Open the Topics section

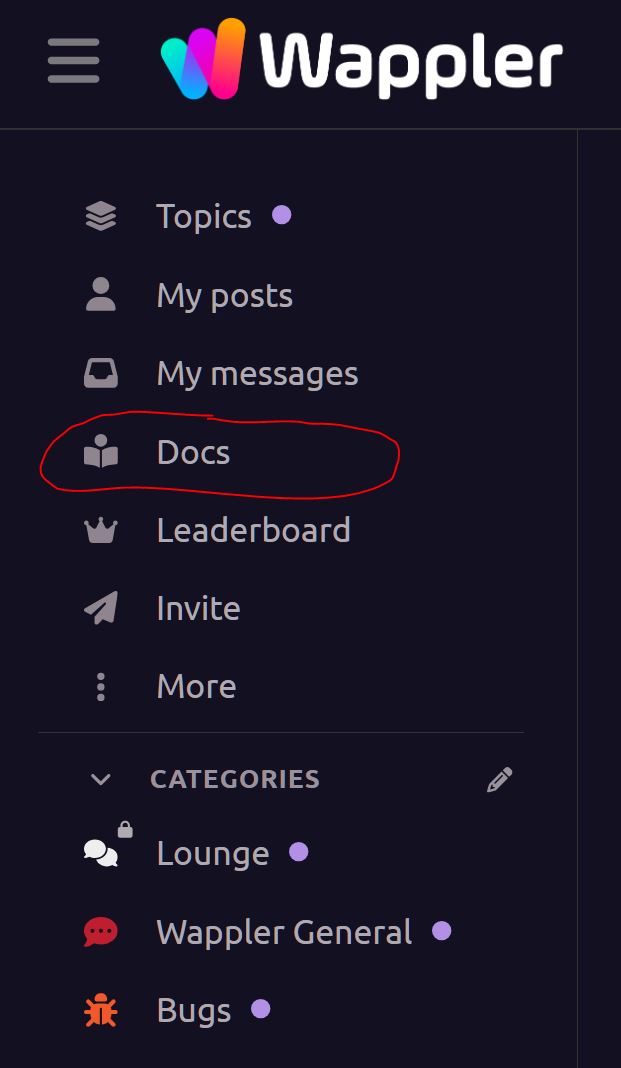pyautogui.click(x=204, y=217)
